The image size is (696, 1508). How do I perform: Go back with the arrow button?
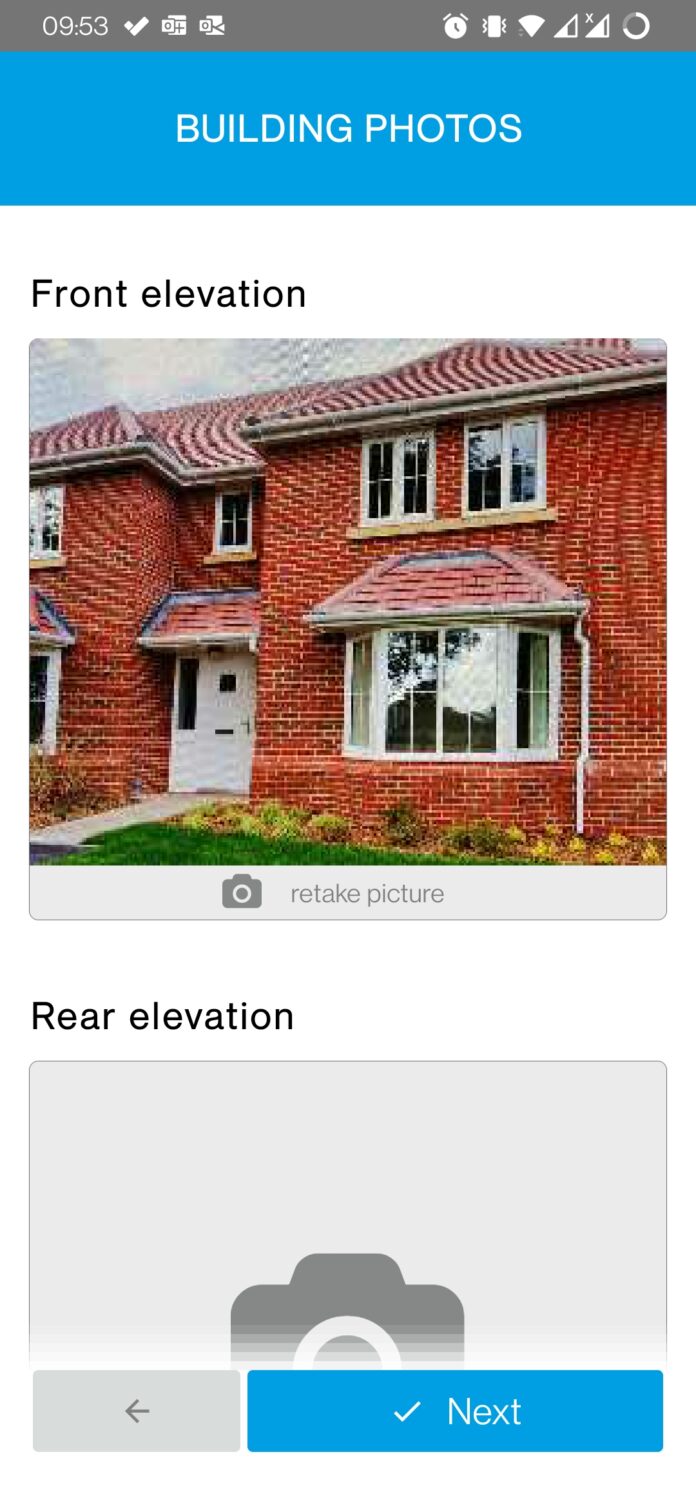[x=137, y=1411]
